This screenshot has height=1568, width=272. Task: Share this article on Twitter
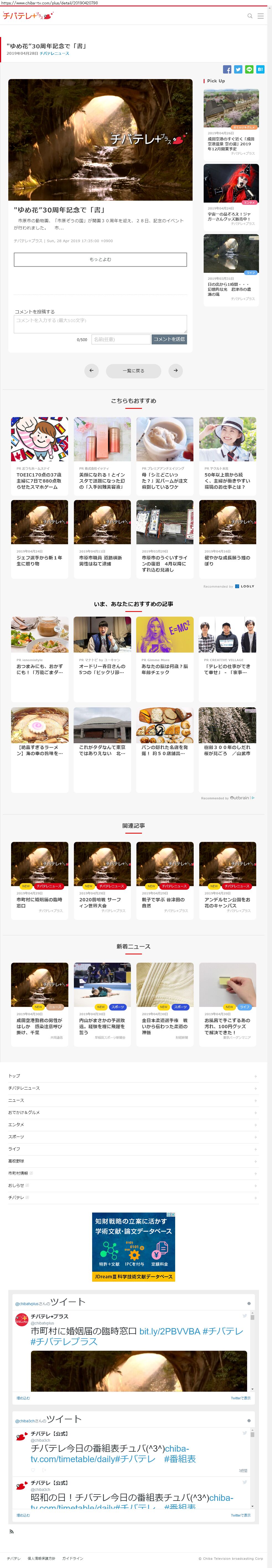tap(238, 69)
